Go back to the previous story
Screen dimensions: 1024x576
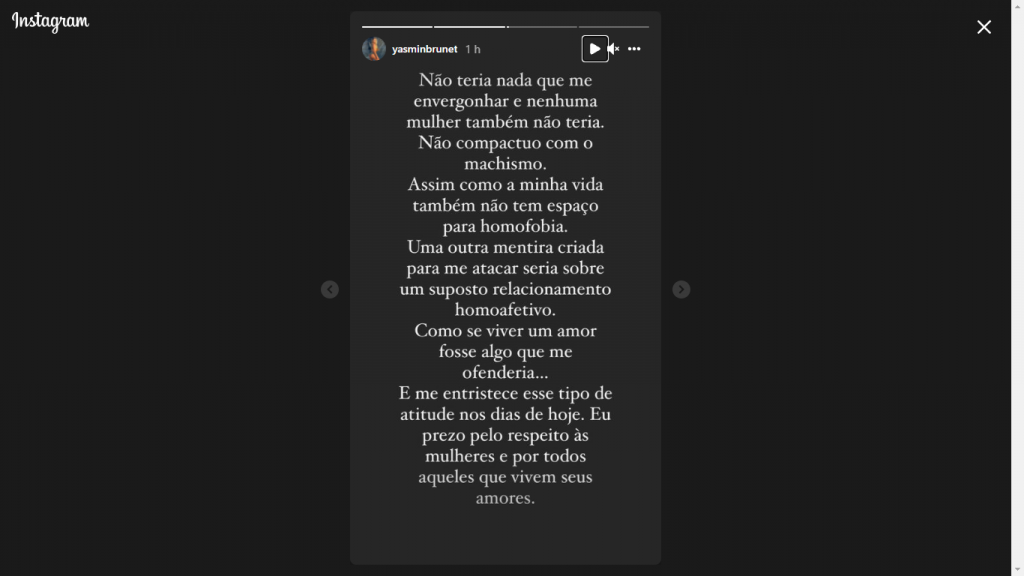[x=330, y=289]
